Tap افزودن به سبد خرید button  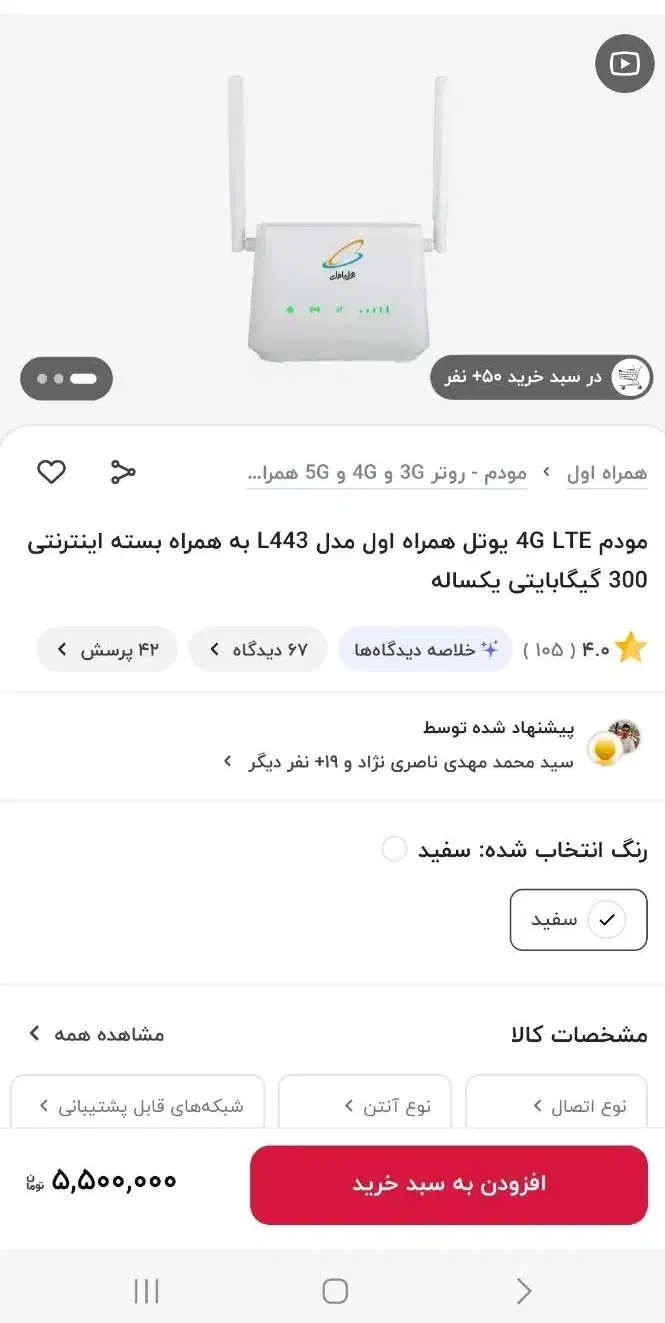pyautogui.click(x=448, y=1184)
